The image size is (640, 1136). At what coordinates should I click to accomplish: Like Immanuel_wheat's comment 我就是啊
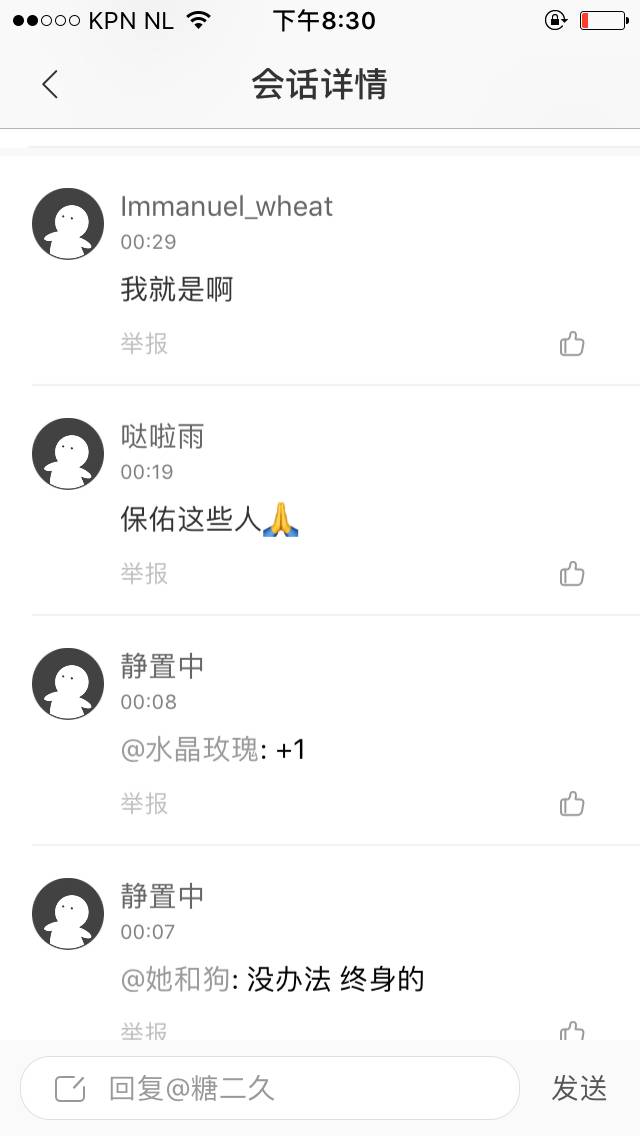click(x=572, y=344)
